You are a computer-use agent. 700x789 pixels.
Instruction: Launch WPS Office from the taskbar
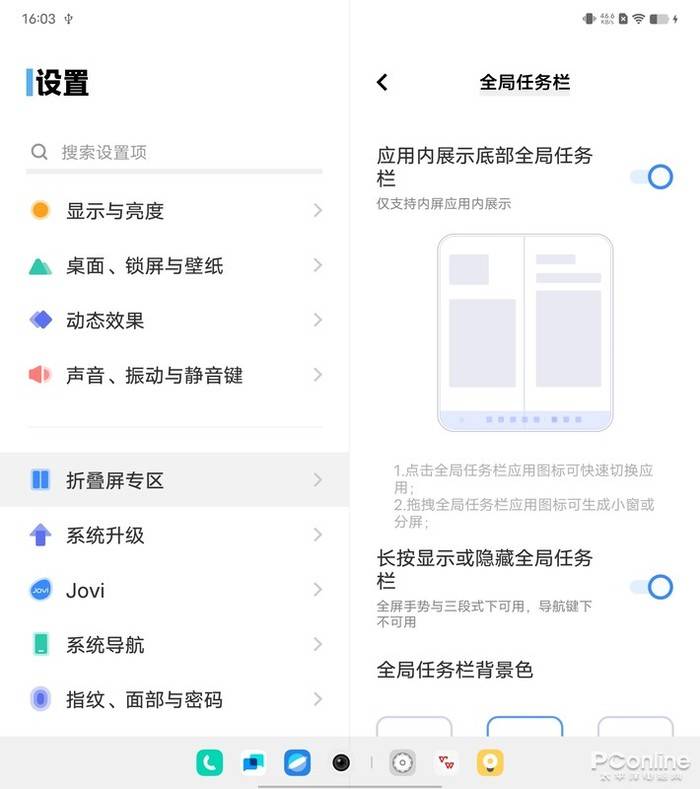pos(447,763)
